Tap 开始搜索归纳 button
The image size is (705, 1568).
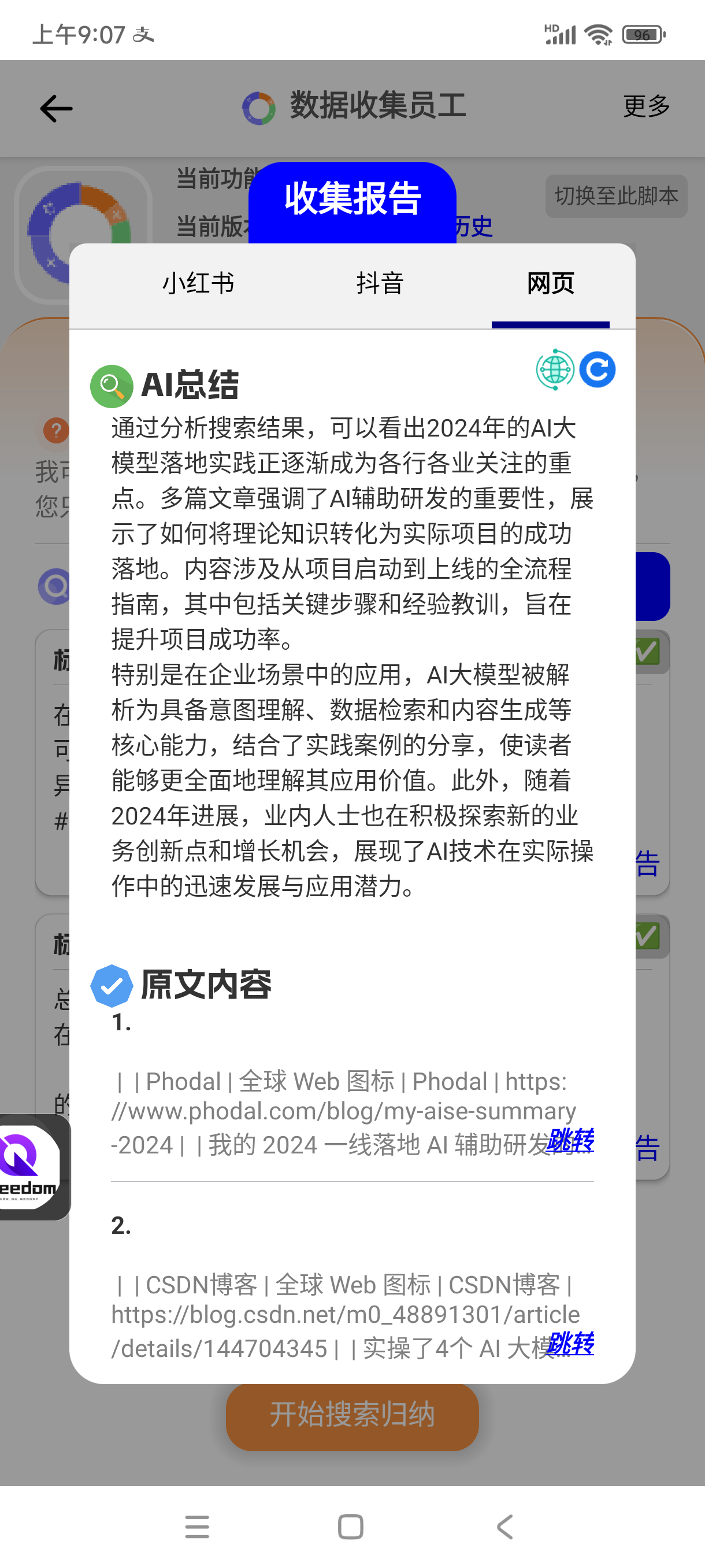(x=352, y=1415)
